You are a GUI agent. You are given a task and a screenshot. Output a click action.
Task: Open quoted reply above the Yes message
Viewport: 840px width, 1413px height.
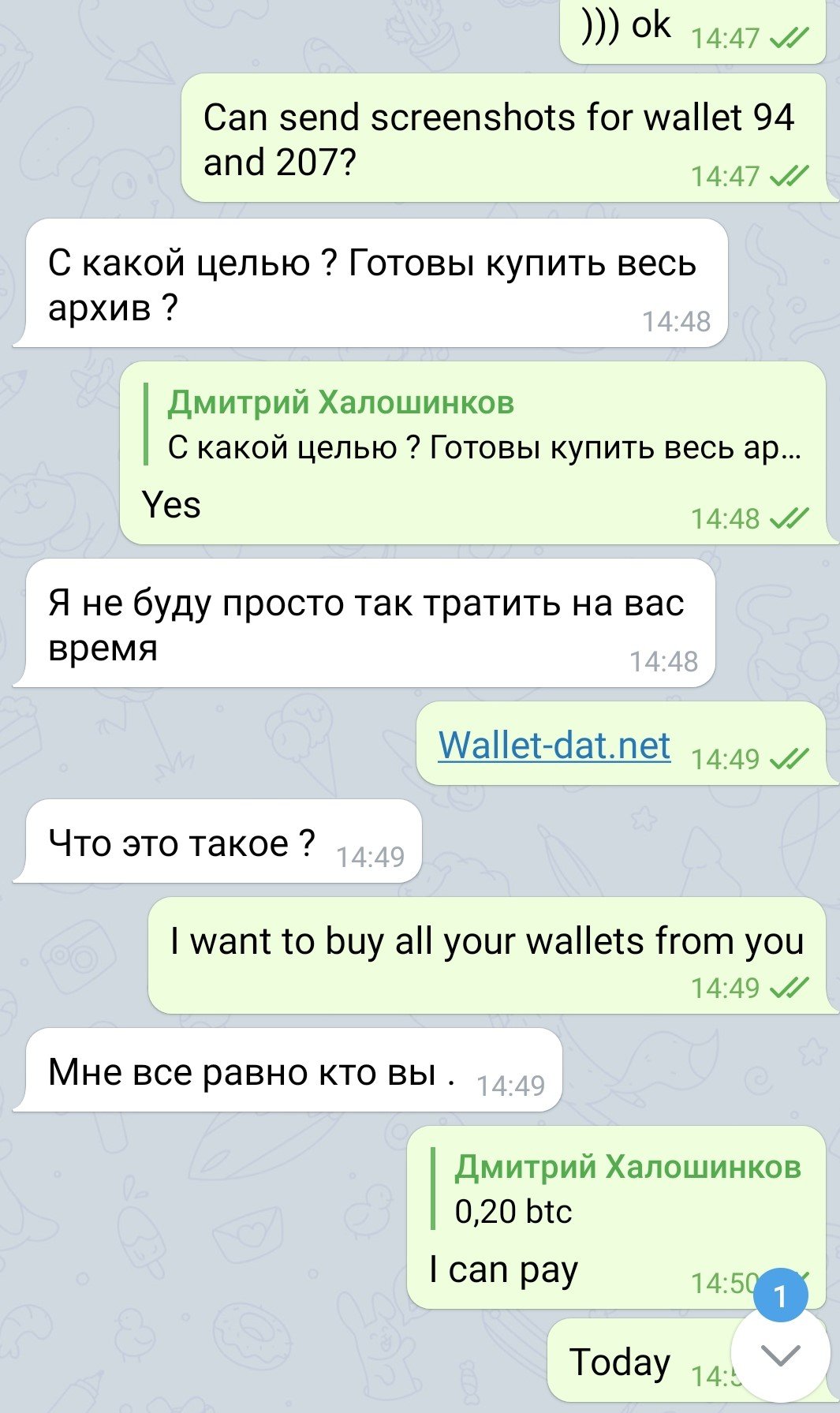[x=473, y=425]
